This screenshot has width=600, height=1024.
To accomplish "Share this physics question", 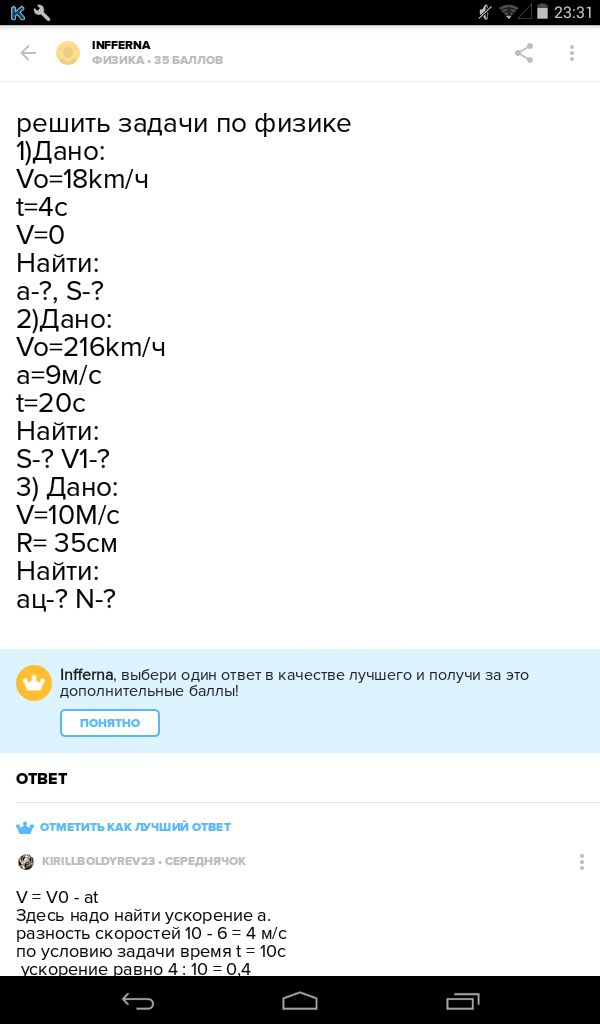I will pos(524,53).
